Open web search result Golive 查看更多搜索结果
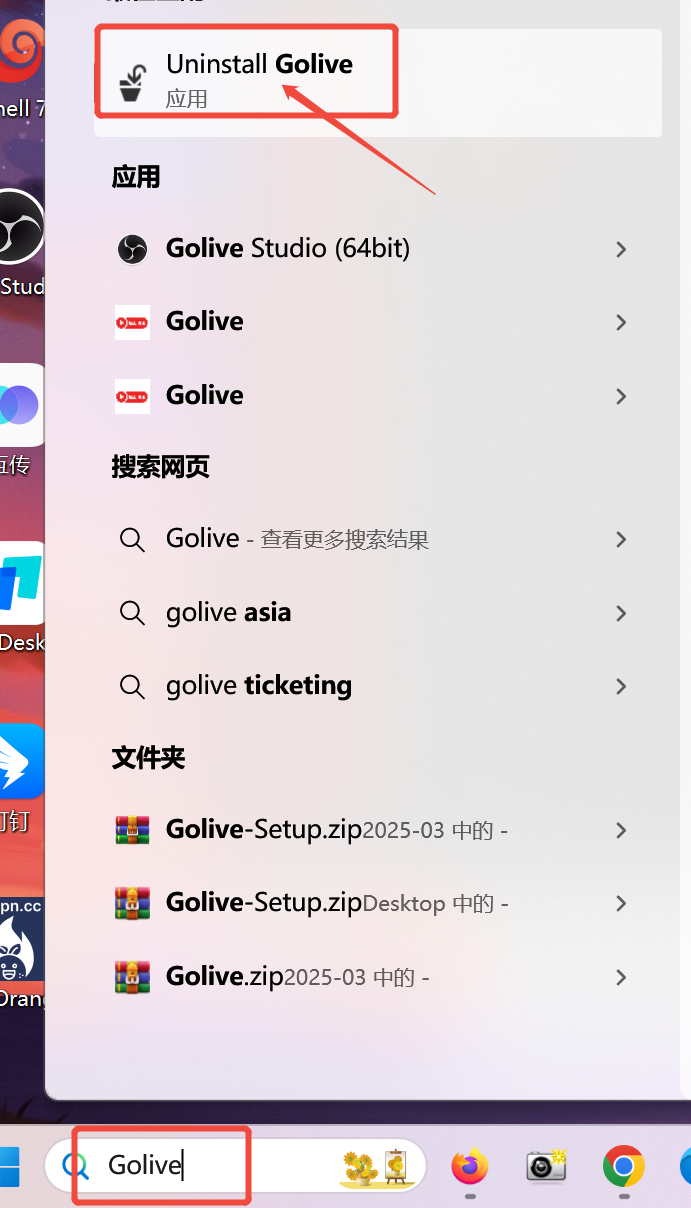This screenshot has width=691, height=1208. pos(297,540)
